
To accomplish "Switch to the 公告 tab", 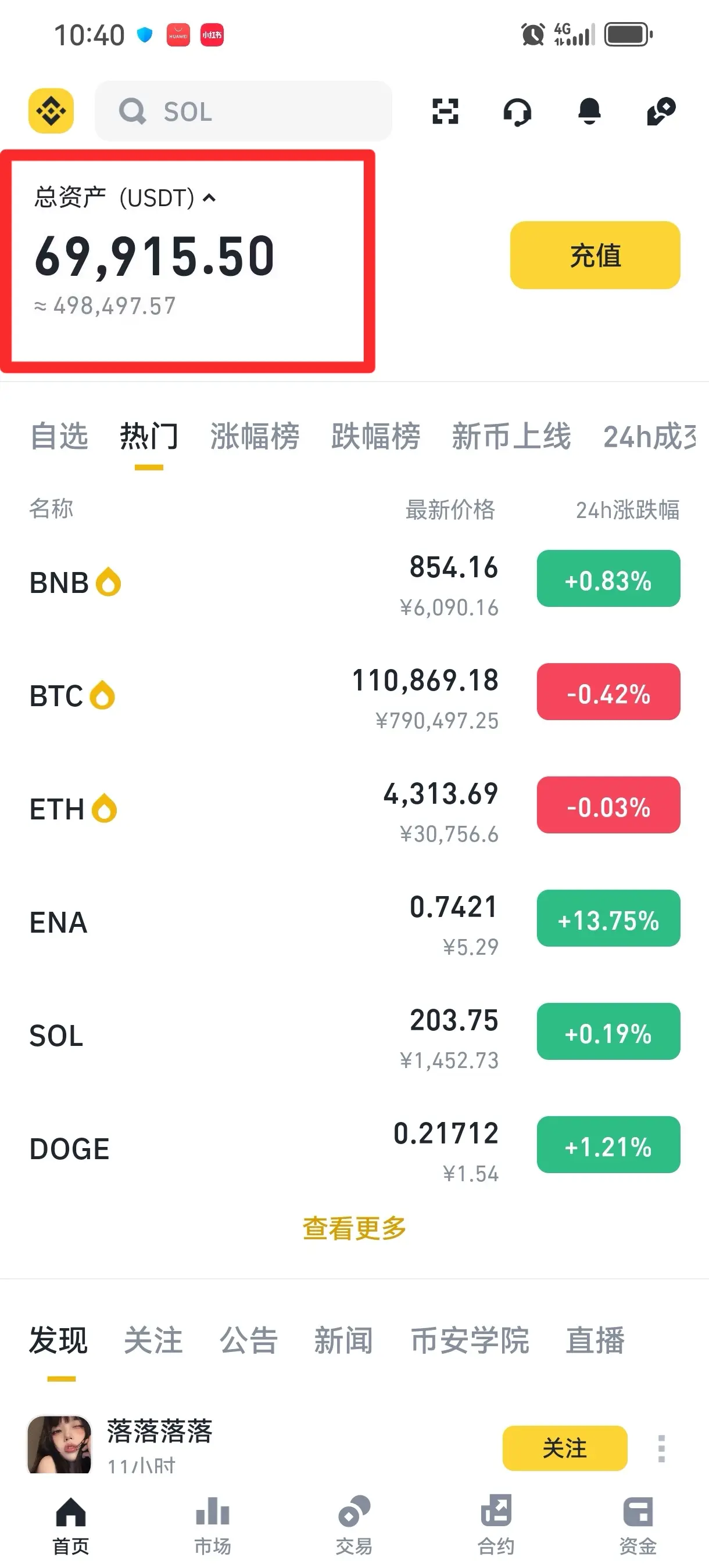I will [x=249, y=1340].
